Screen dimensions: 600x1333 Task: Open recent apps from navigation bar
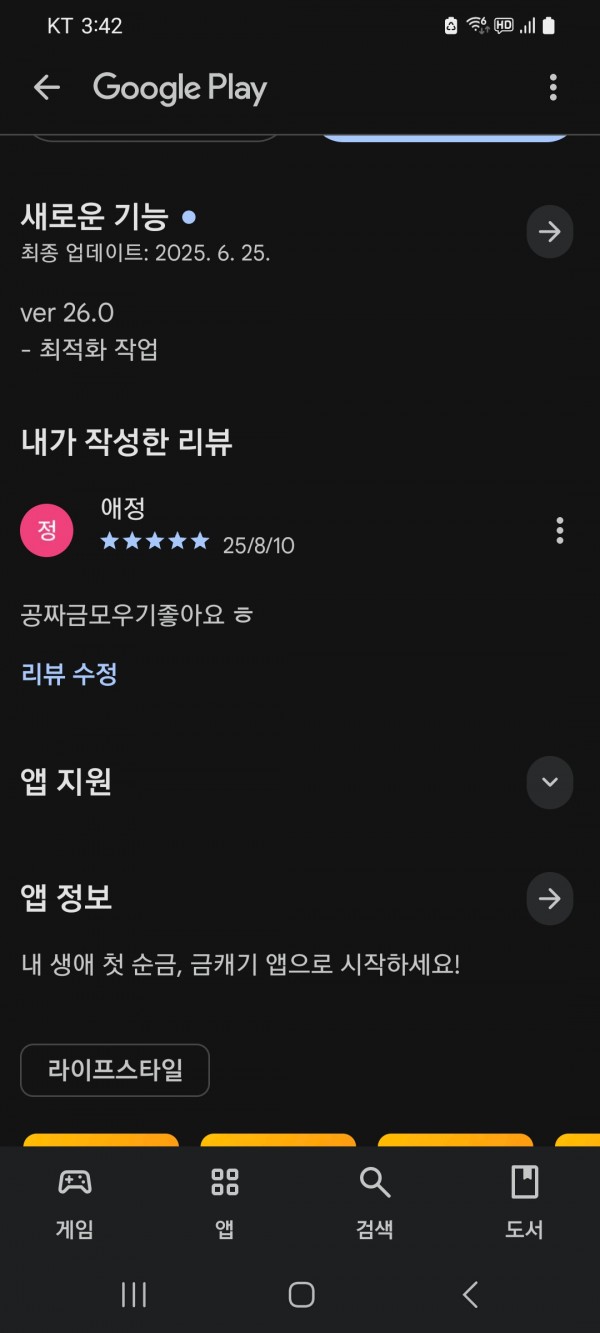click(134, 1295)
